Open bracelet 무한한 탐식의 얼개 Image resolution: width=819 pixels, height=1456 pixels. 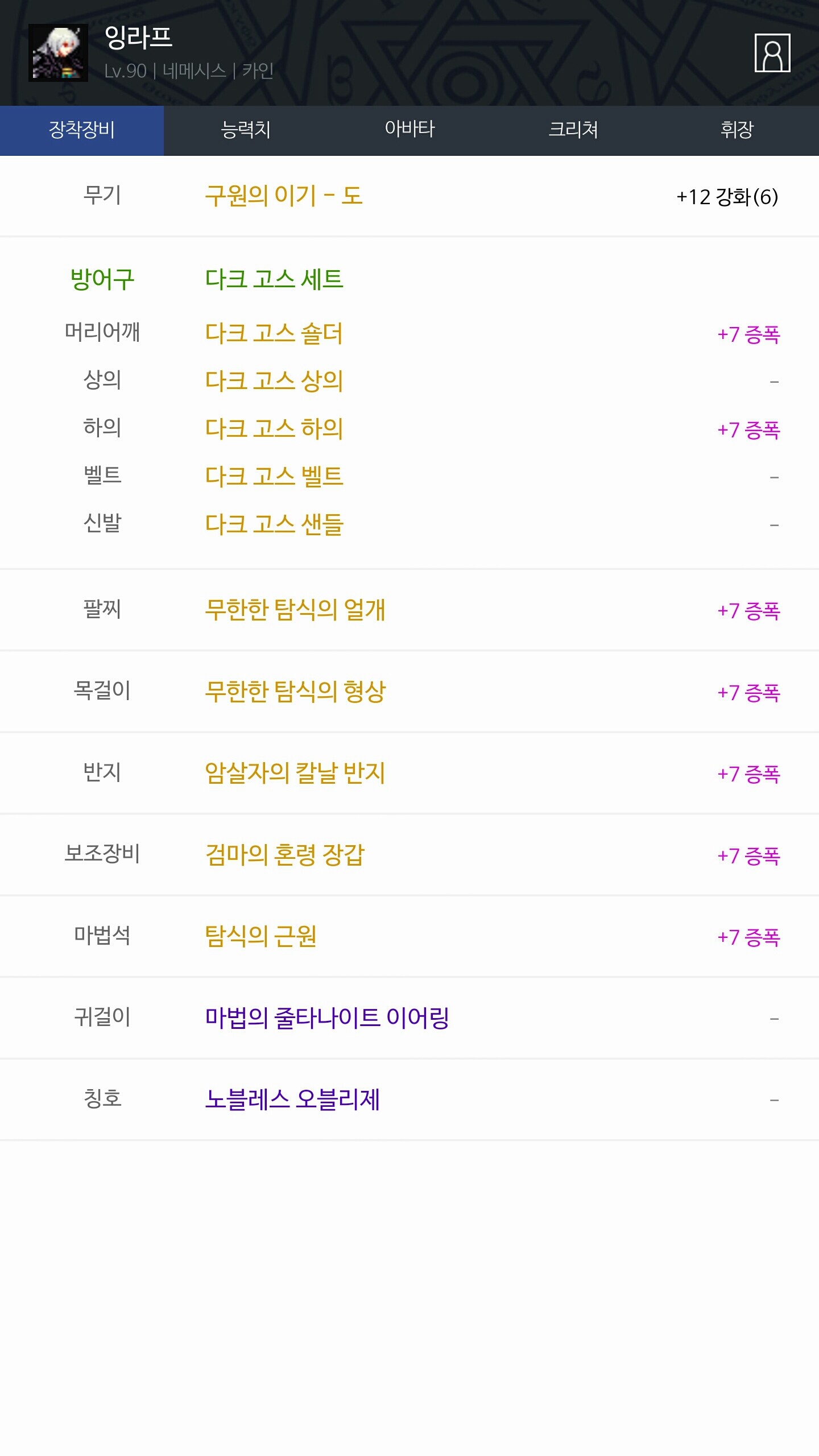click(295, 610)
